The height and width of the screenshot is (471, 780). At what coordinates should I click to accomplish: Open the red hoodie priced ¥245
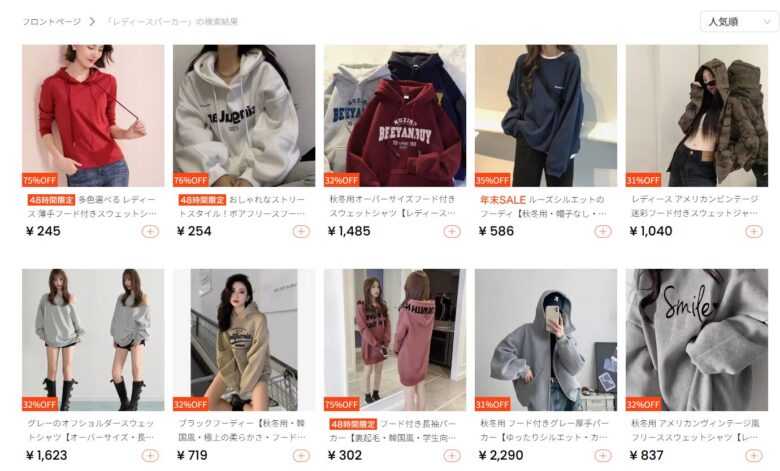[92, 115]
